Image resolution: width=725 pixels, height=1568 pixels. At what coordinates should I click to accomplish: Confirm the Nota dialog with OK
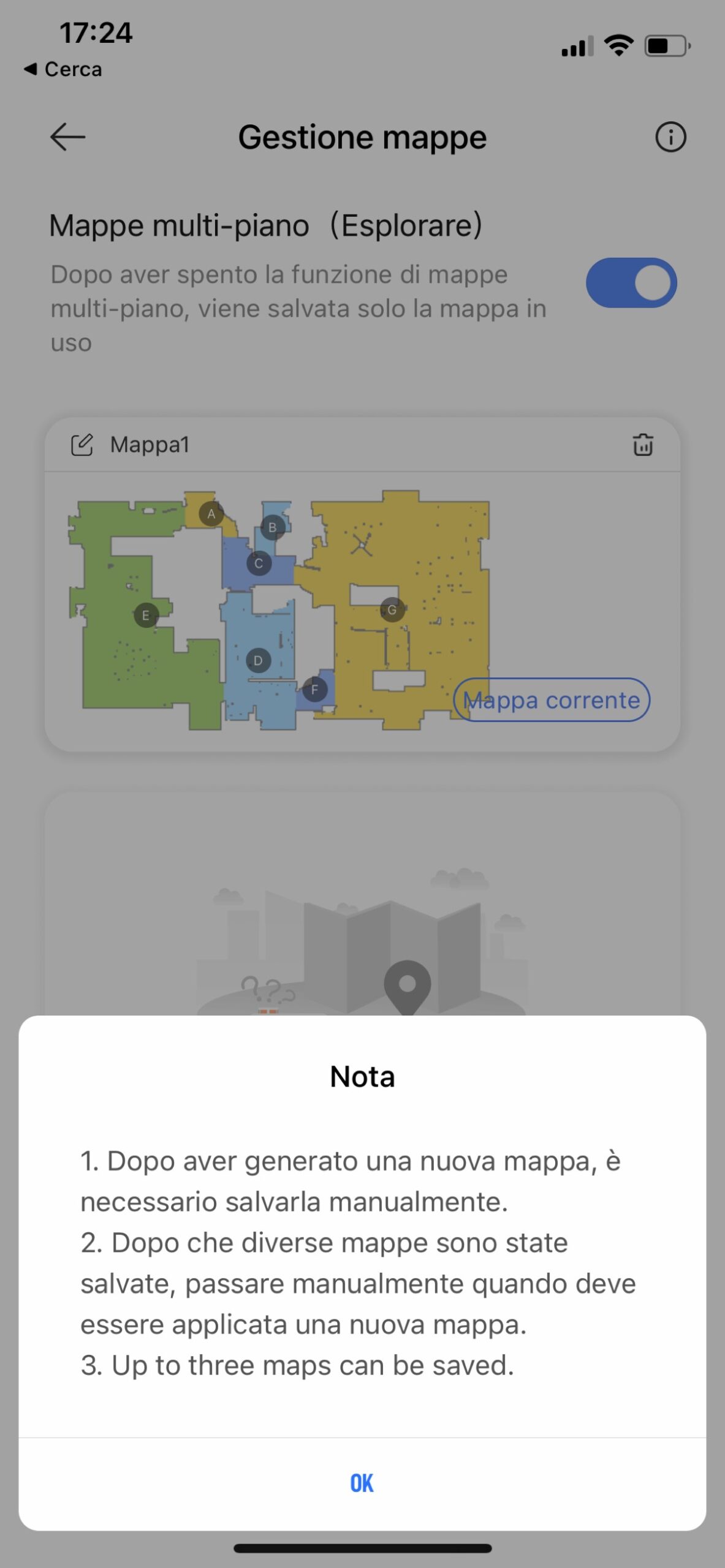(x=362, y=1483)
